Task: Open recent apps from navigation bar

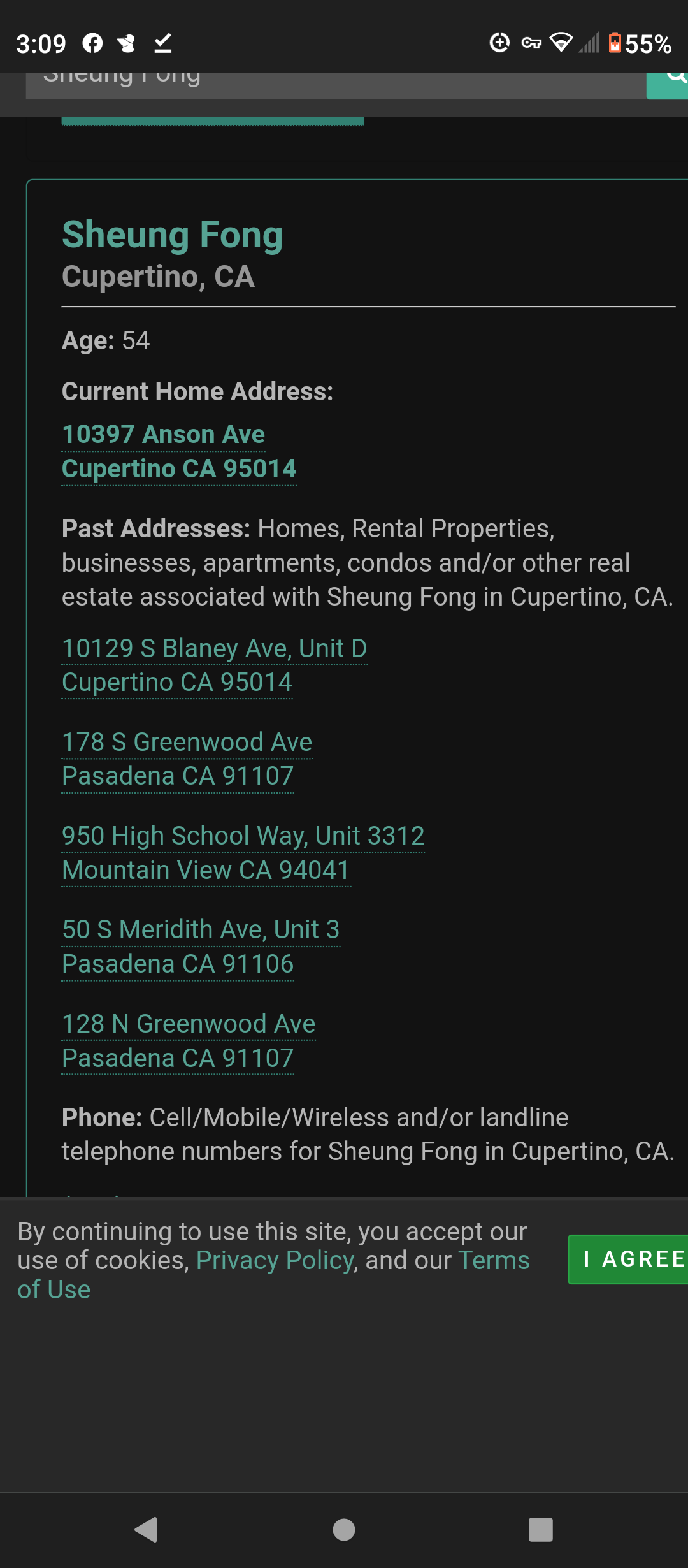Action: click(541, 1529)
